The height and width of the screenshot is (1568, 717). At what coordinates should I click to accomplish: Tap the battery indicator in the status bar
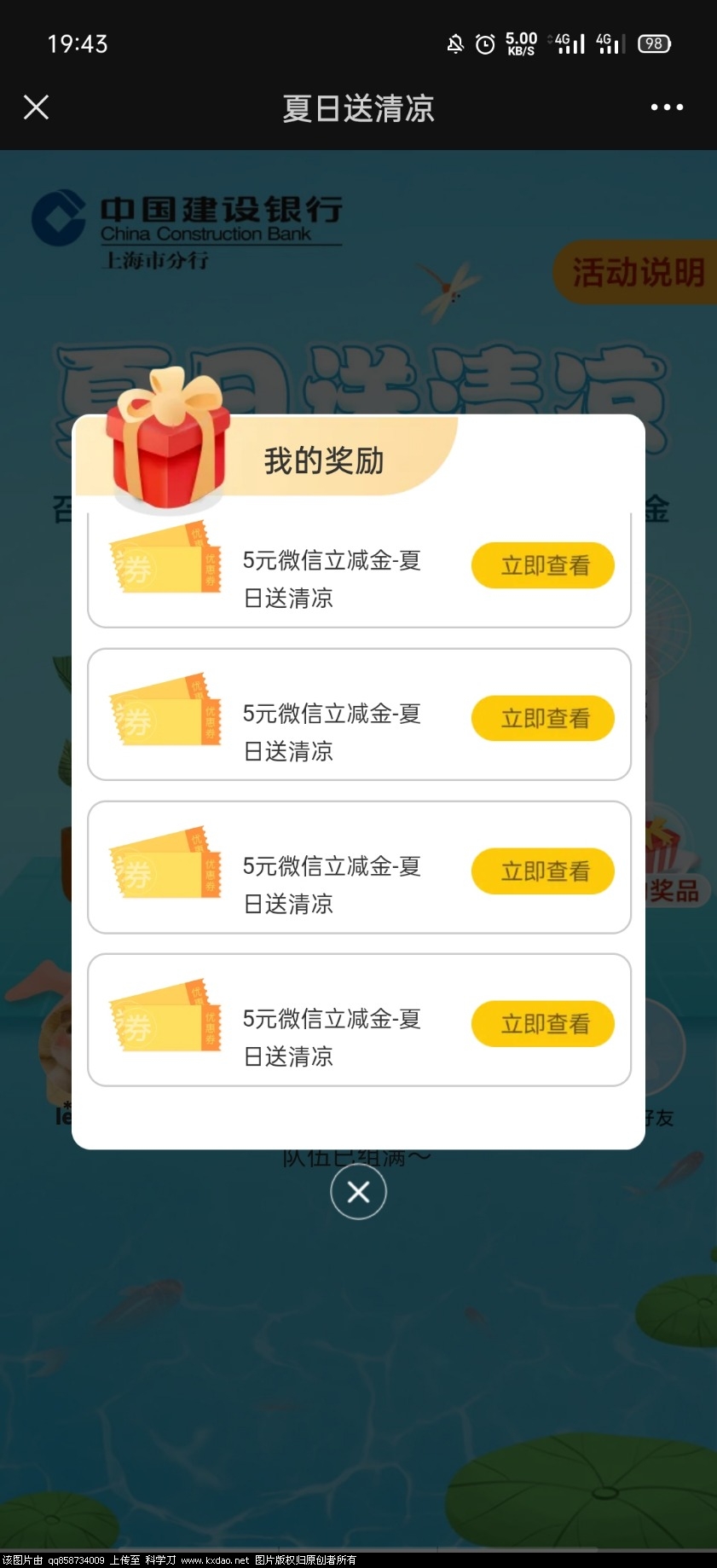654,43
